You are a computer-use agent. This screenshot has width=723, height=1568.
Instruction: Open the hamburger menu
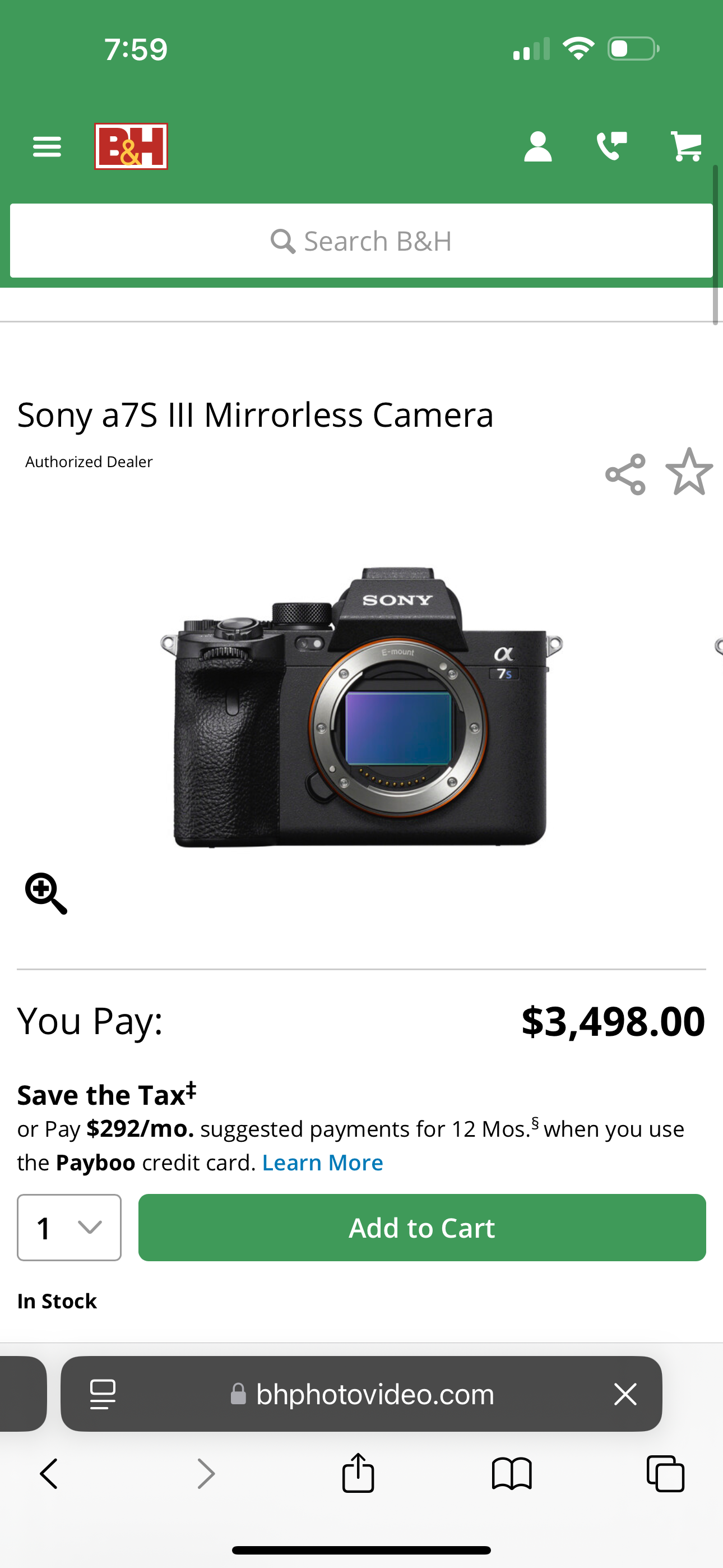click(x=47, y=147)
